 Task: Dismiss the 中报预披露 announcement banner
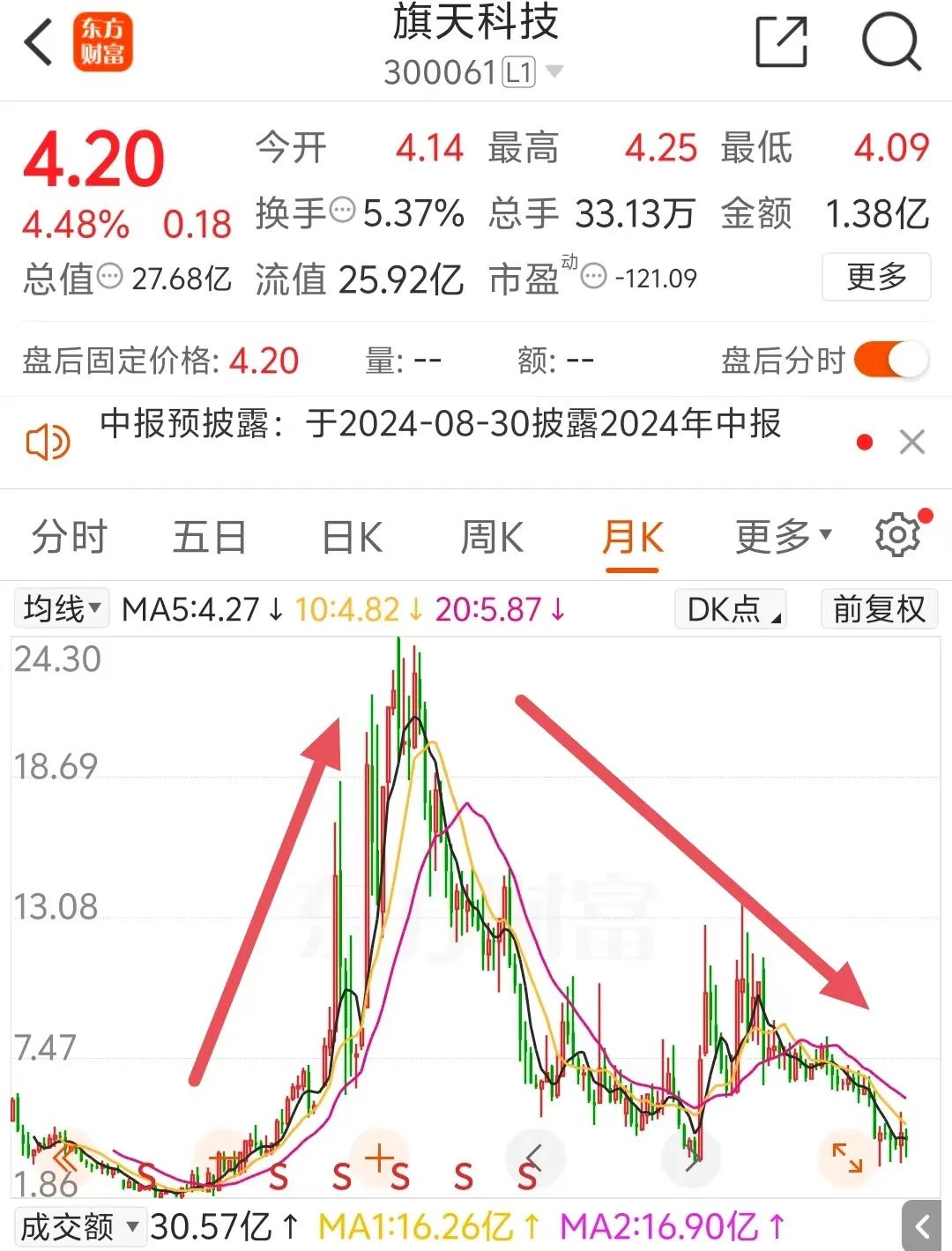(911, 442)
